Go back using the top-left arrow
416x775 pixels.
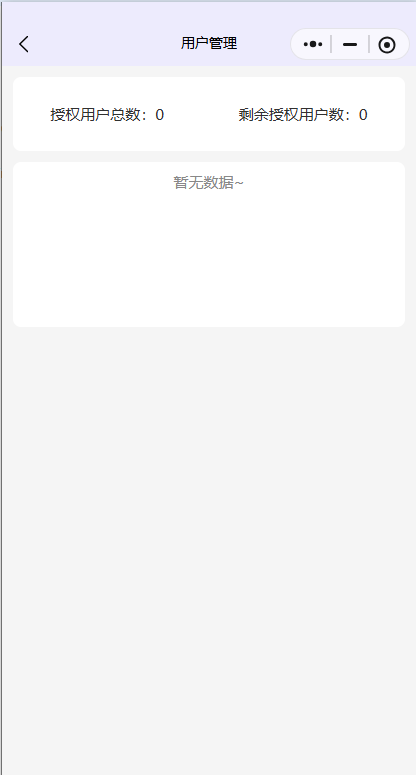point(24,44)
